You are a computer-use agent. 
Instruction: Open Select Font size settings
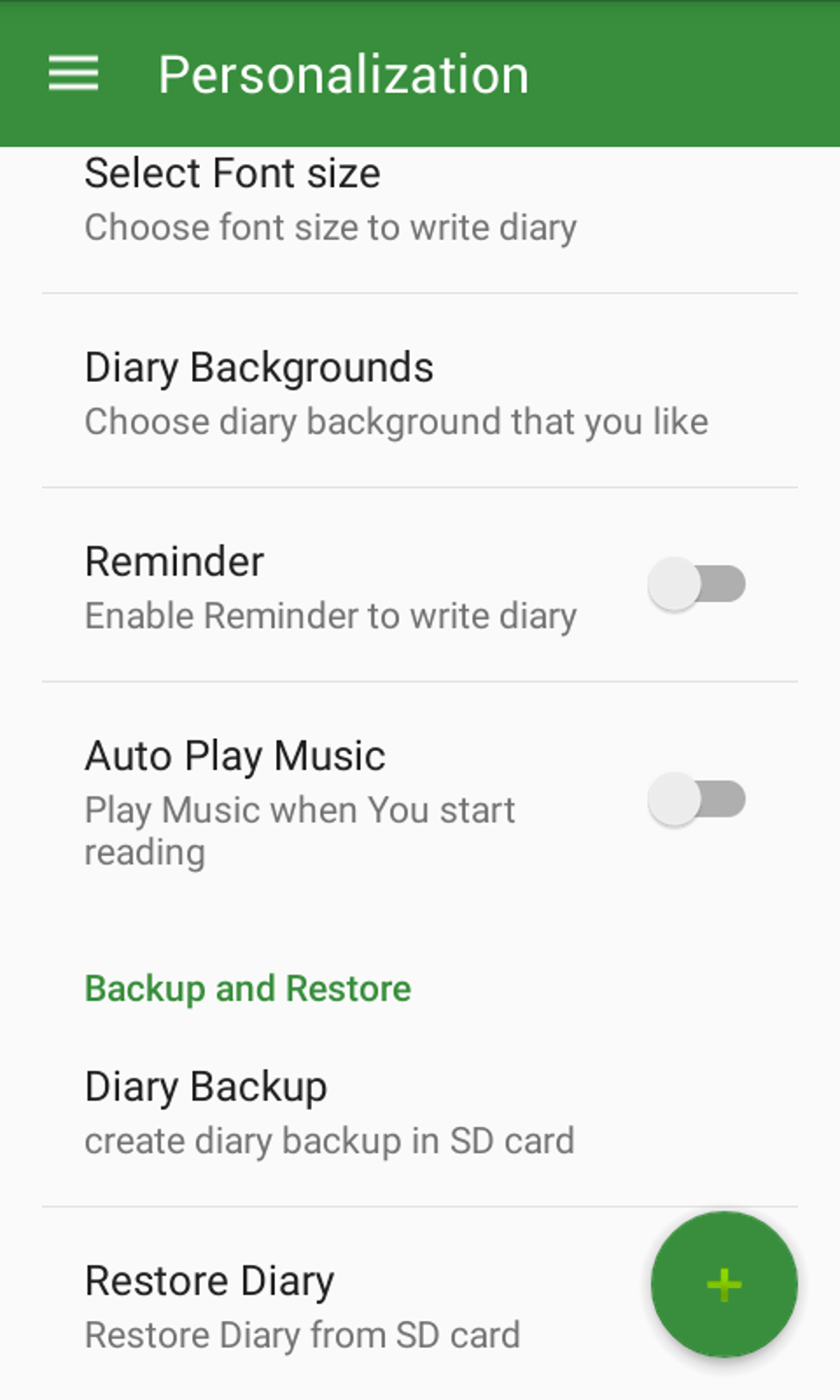(x=231, y=173)
